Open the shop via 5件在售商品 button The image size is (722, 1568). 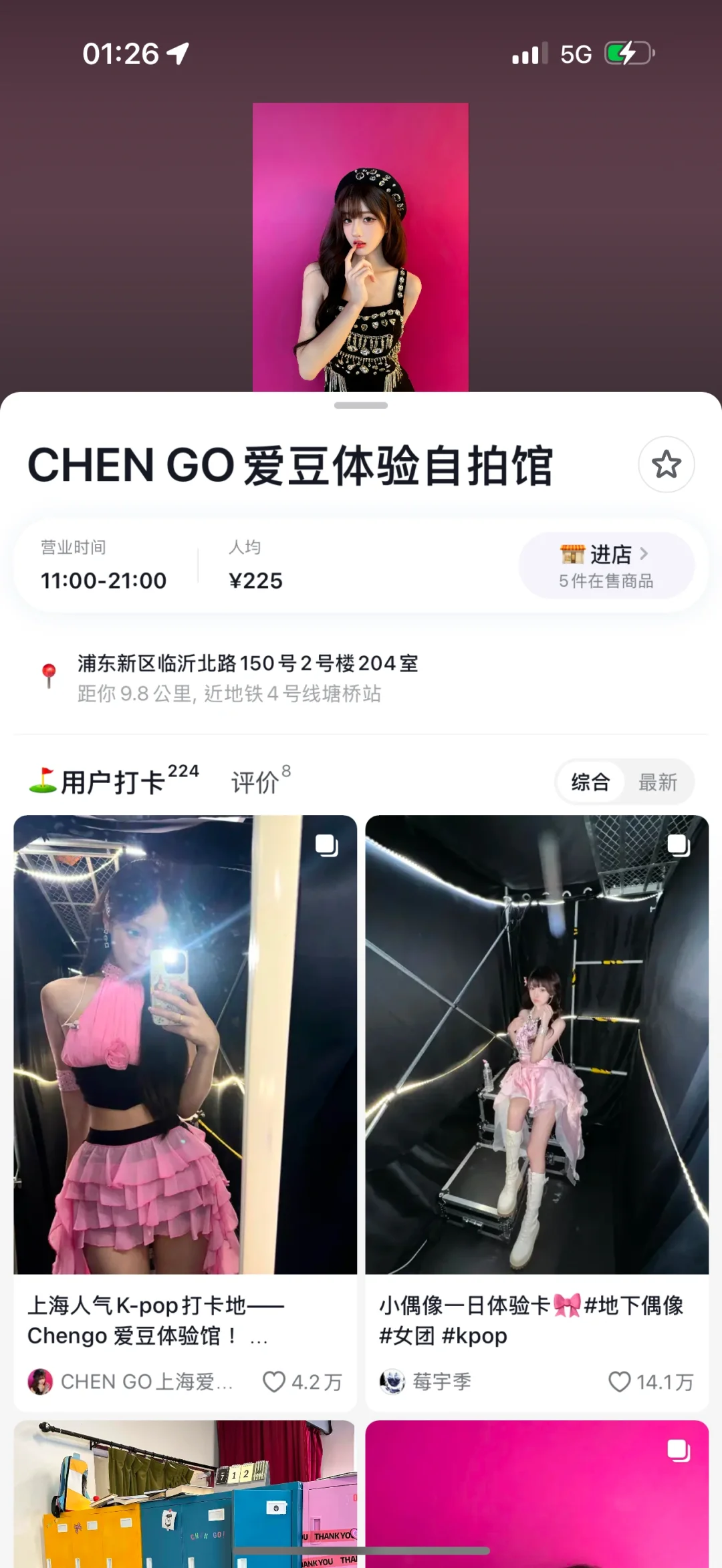pos(605,581)
